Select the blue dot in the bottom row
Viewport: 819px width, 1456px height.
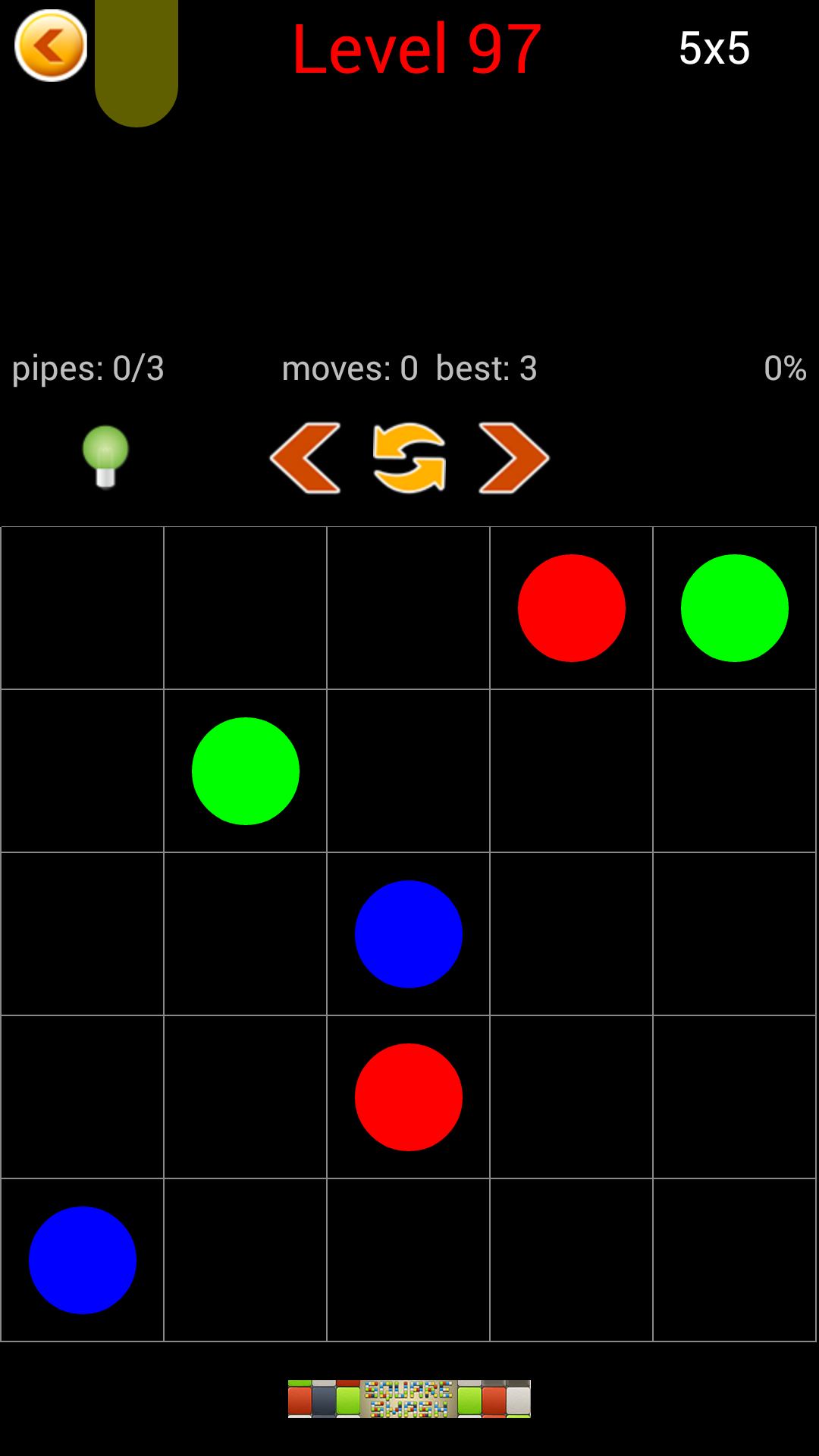coord(83,1260)
